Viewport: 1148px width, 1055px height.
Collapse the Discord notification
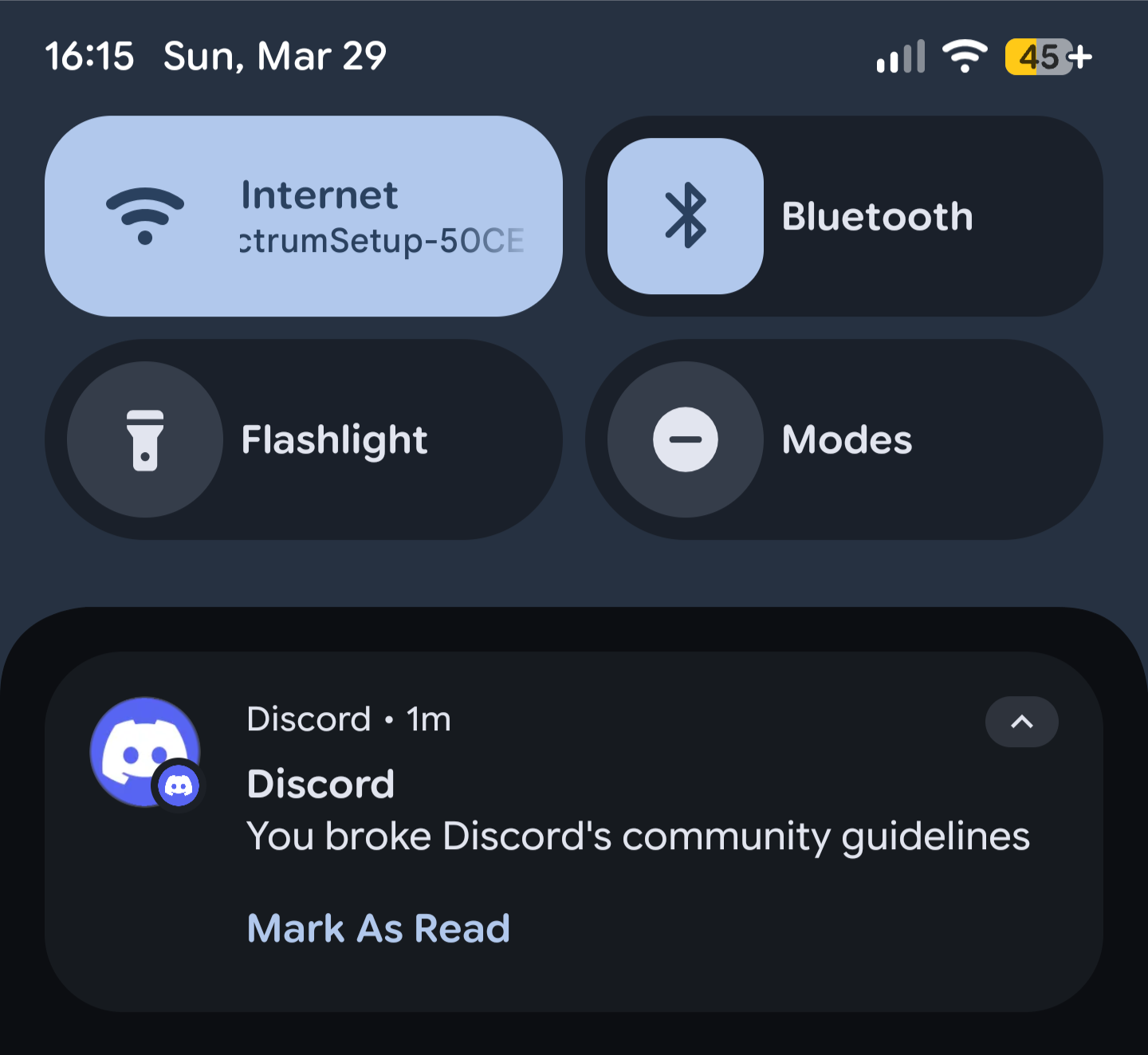click(1021, 722)
